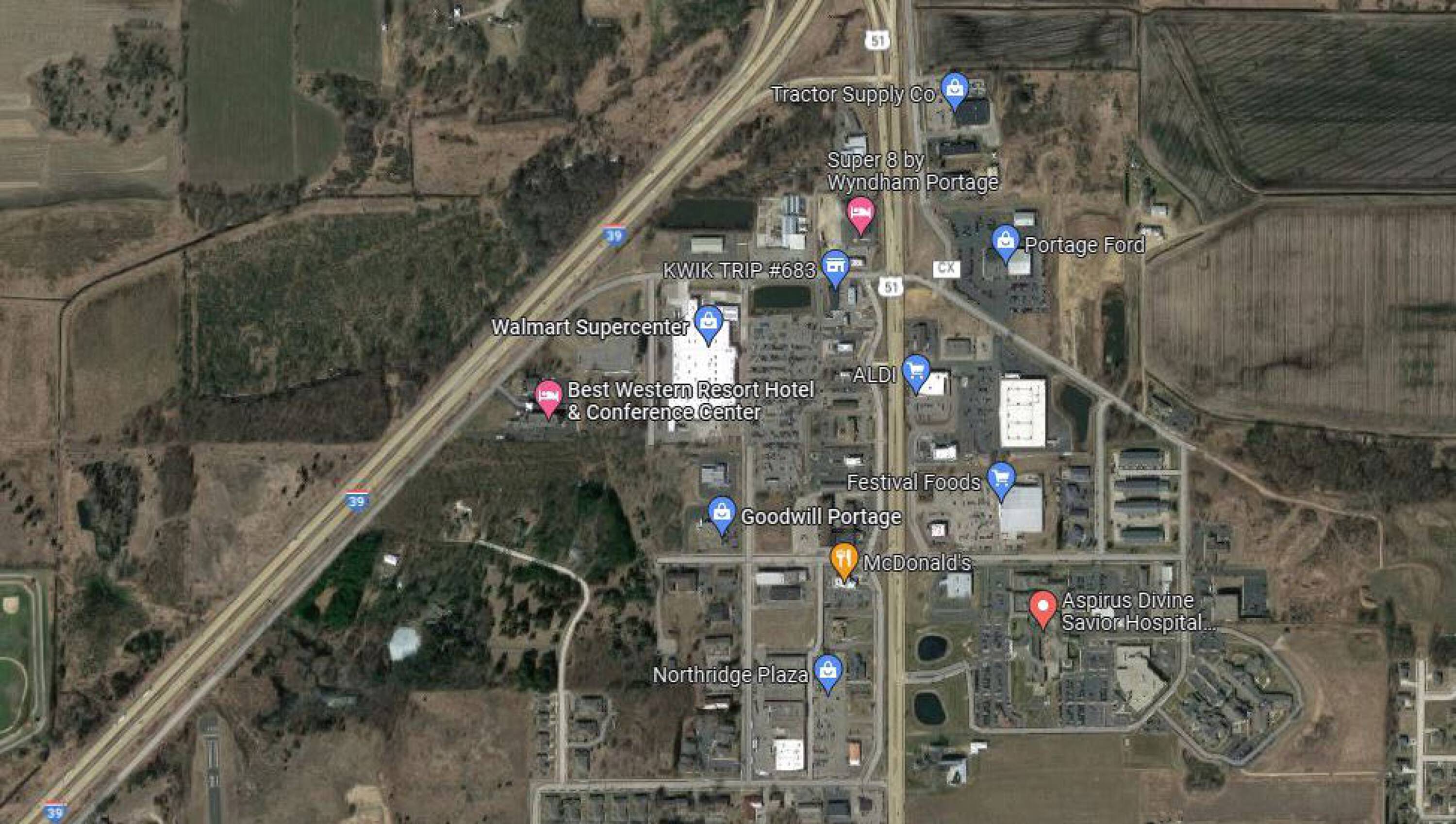
Task: Open the Festival Foods pin
Action: [x=1001, y=481]
